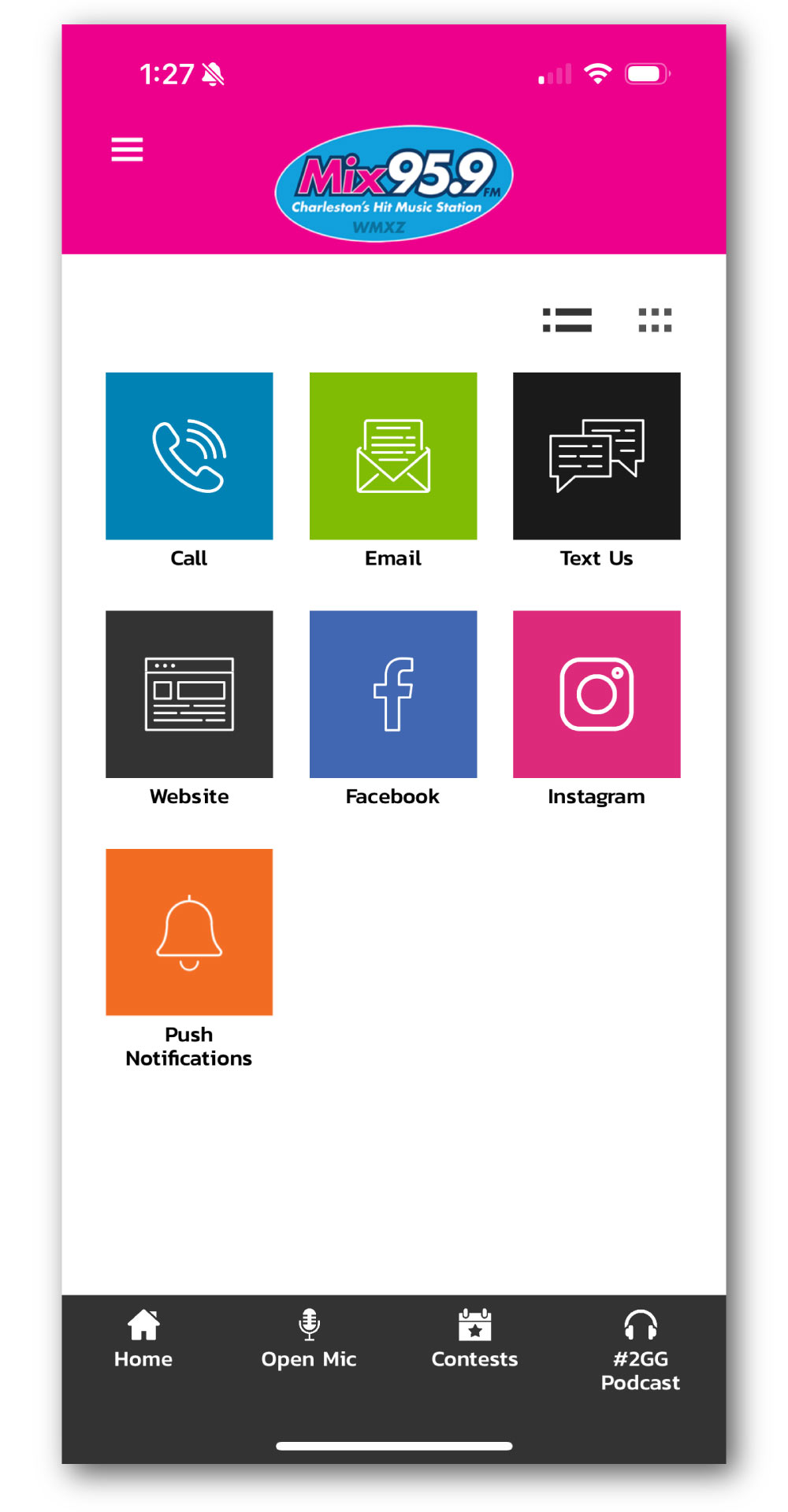Open the Text Us tile
This screenshot has width=788, height=1512.
point(597,456)
